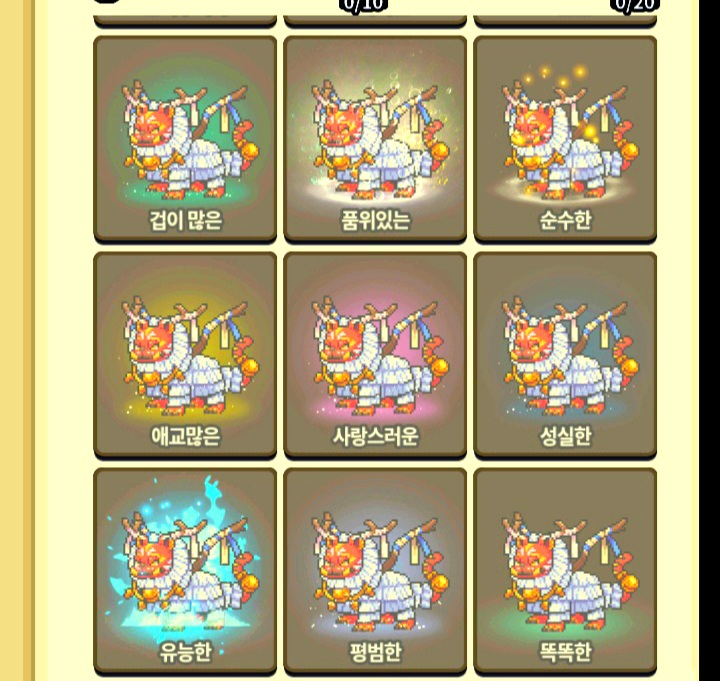720x681 pixels.
Task: Tap the 유능한 dragon card
Action: coord(185,571)
